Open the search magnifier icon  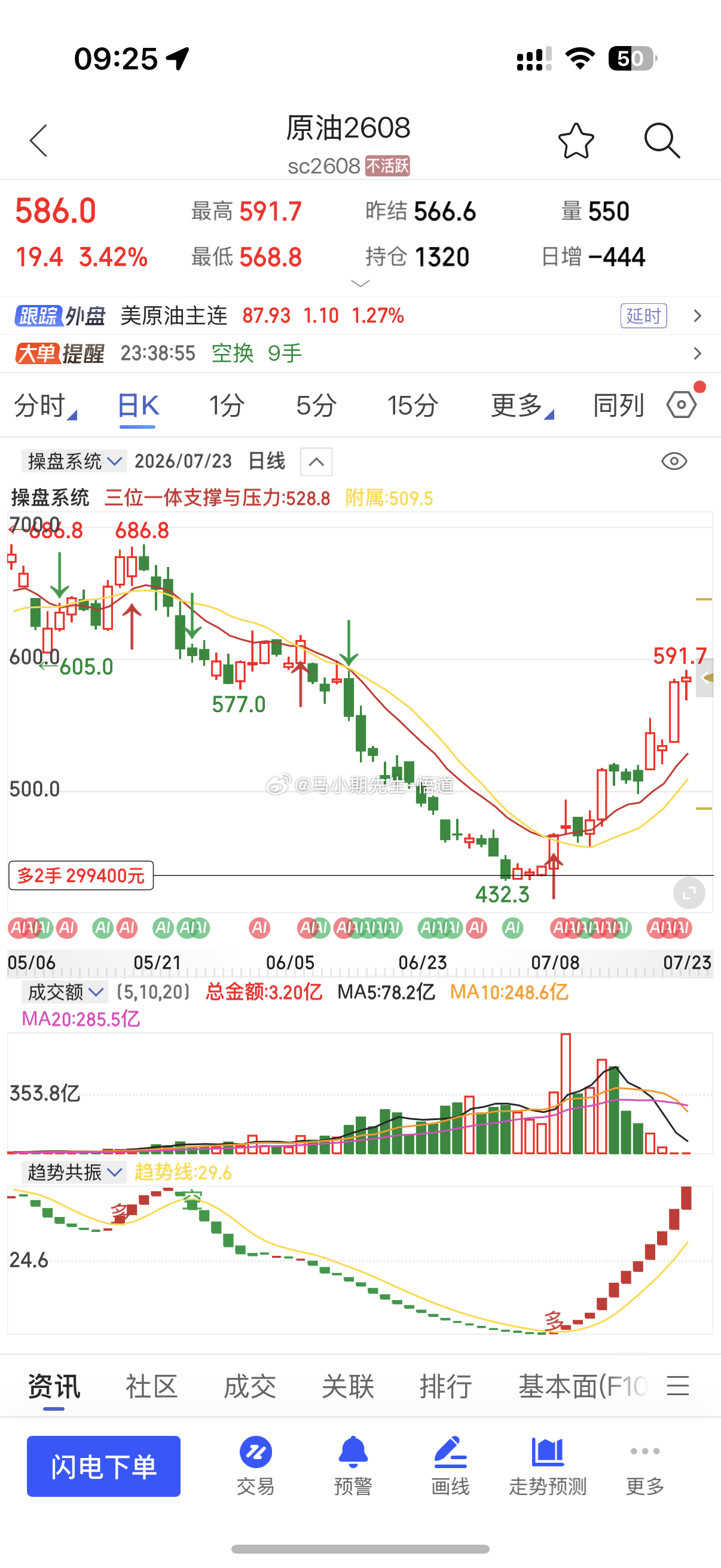coord(661,141)
